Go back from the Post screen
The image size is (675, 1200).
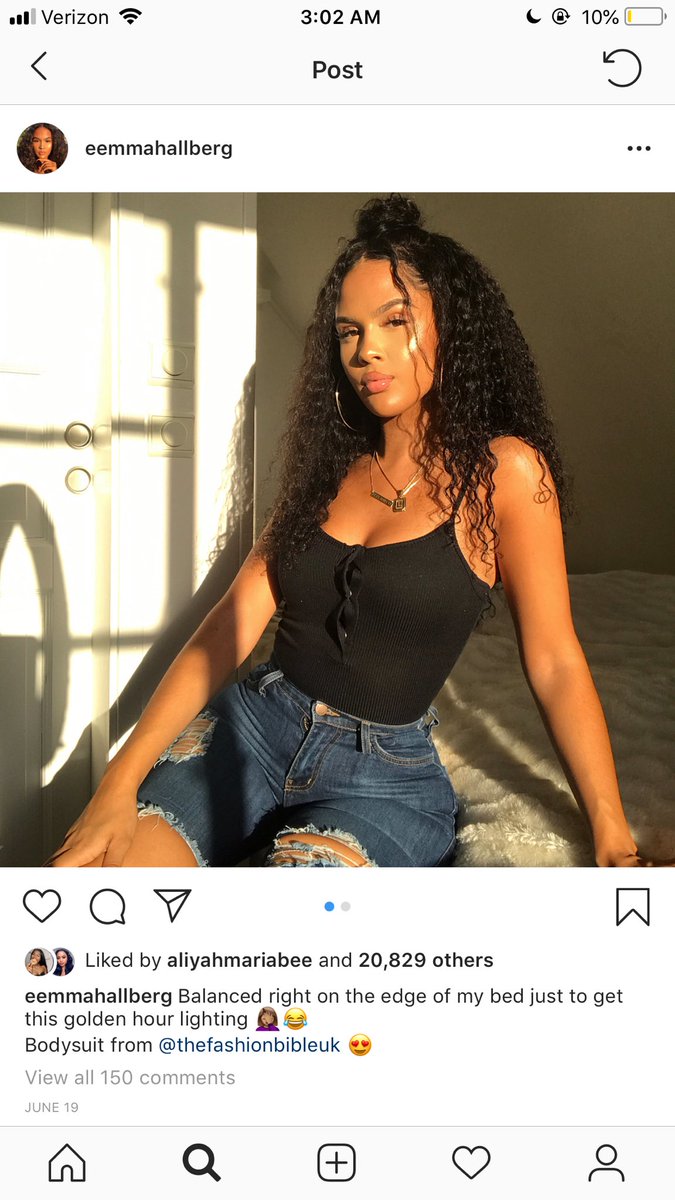39,68
